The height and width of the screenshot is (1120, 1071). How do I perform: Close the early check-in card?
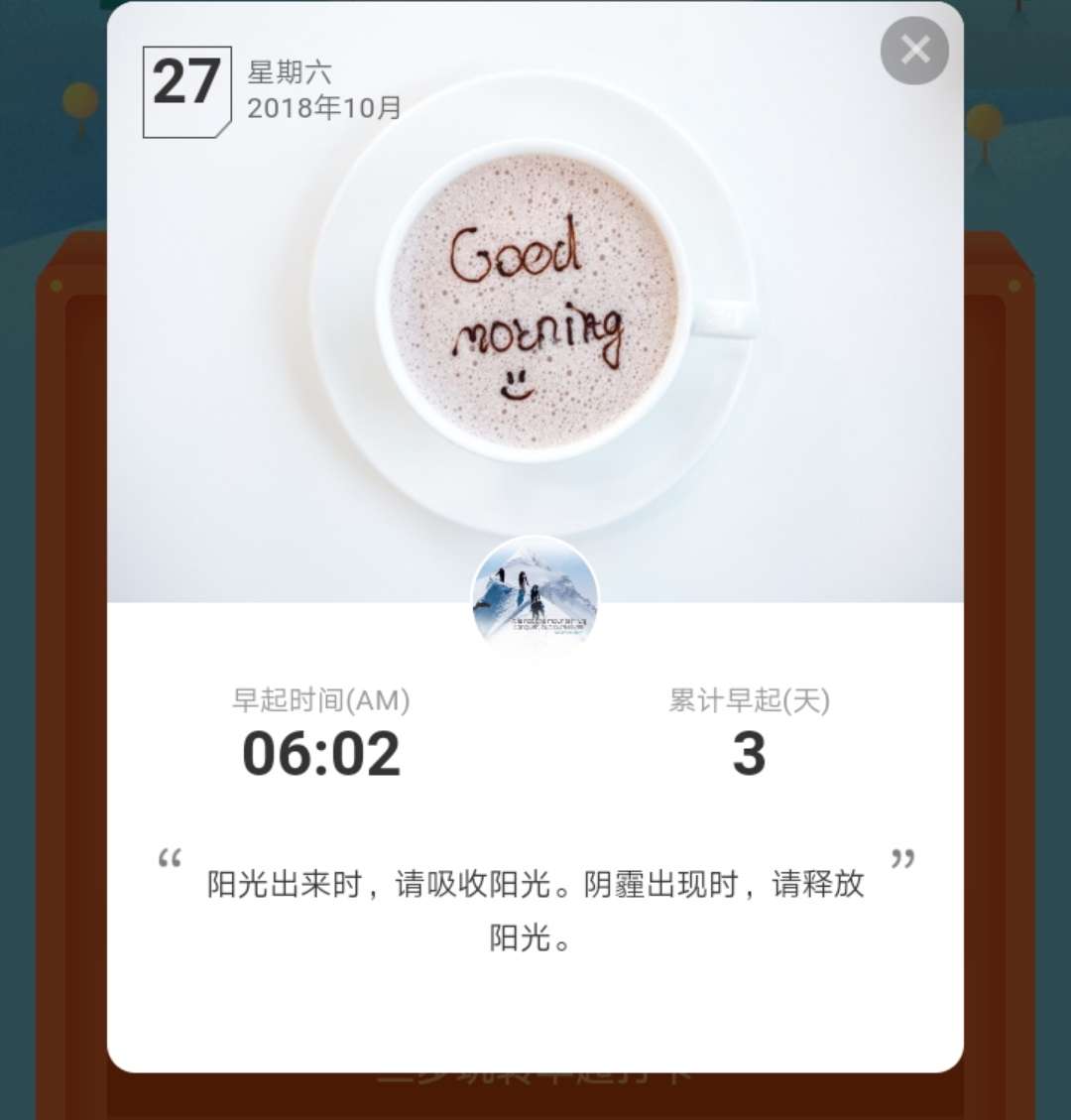point(914,51)
